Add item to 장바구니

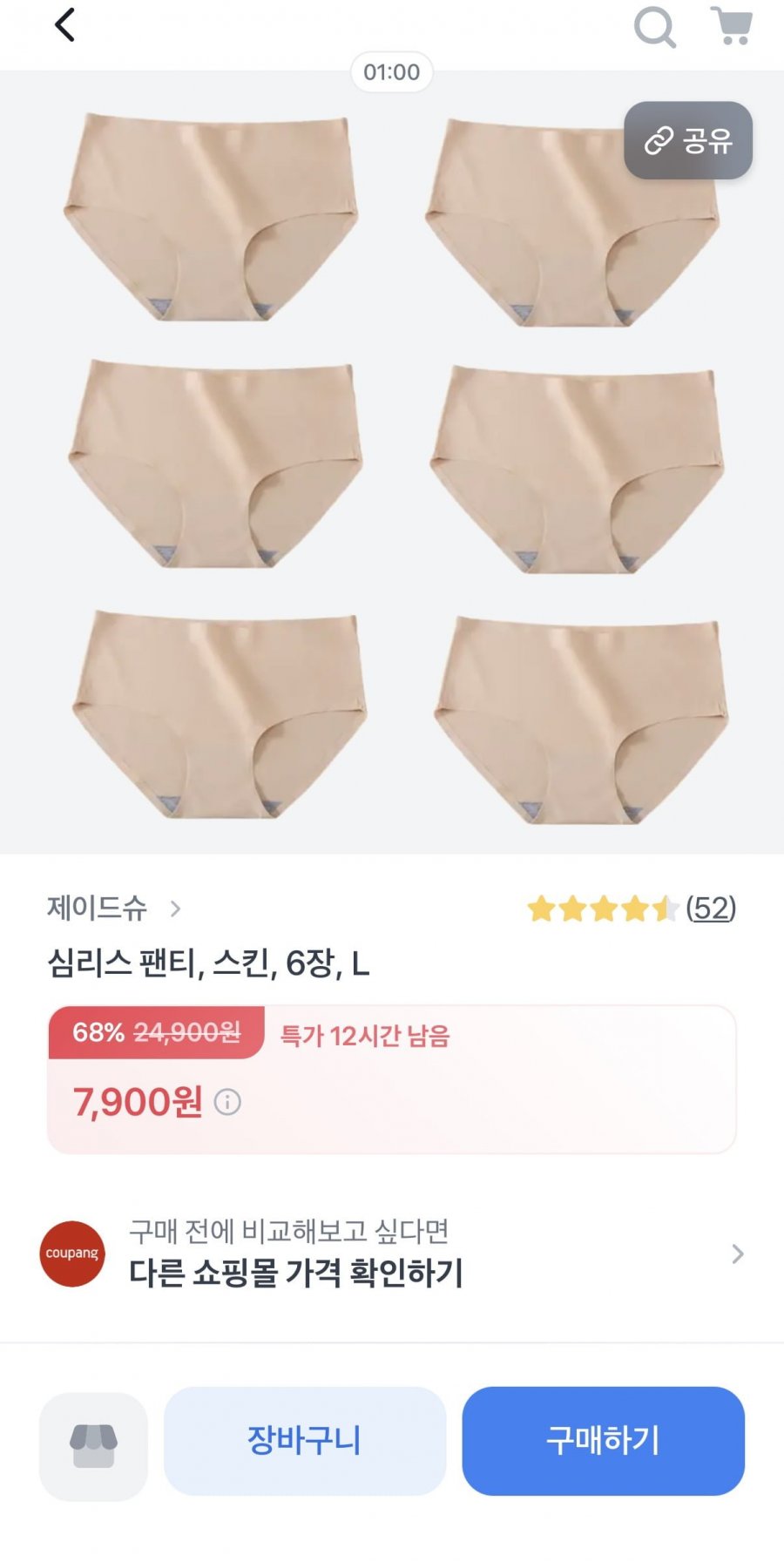point(305,1441)
